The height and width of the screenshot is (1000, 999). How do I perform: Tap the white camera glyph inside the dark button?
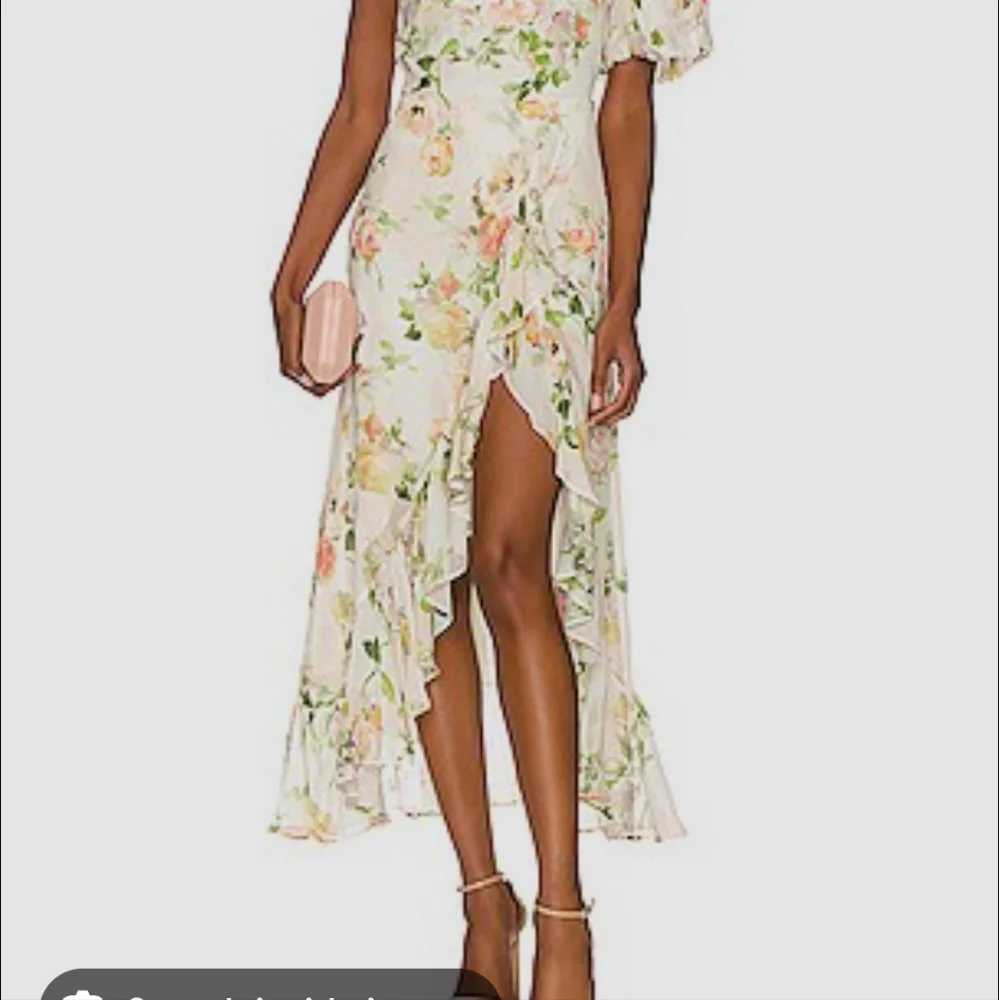pos(85,995)
